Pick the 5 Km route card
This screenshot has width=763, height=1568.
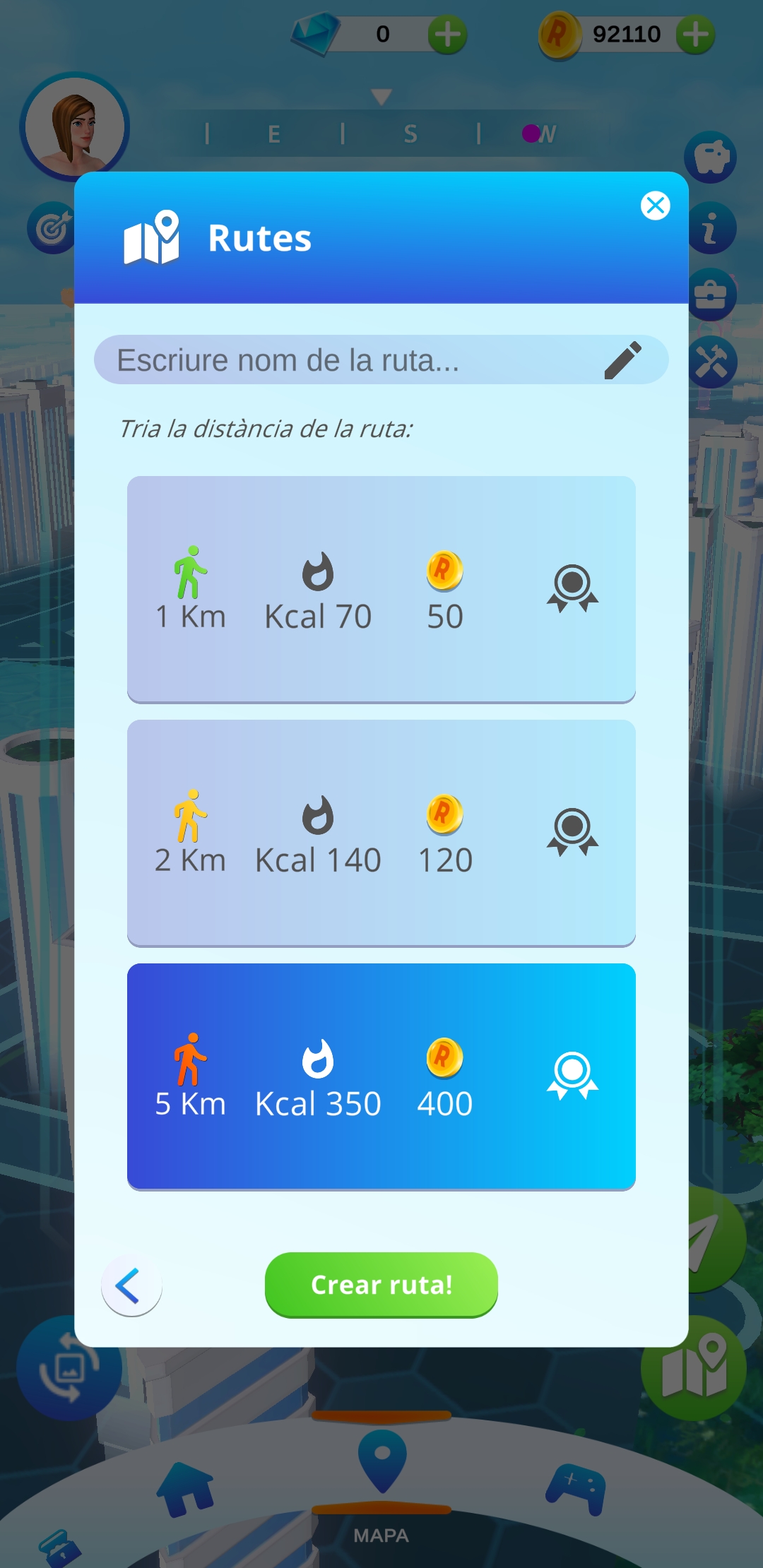pos(381,1076)
